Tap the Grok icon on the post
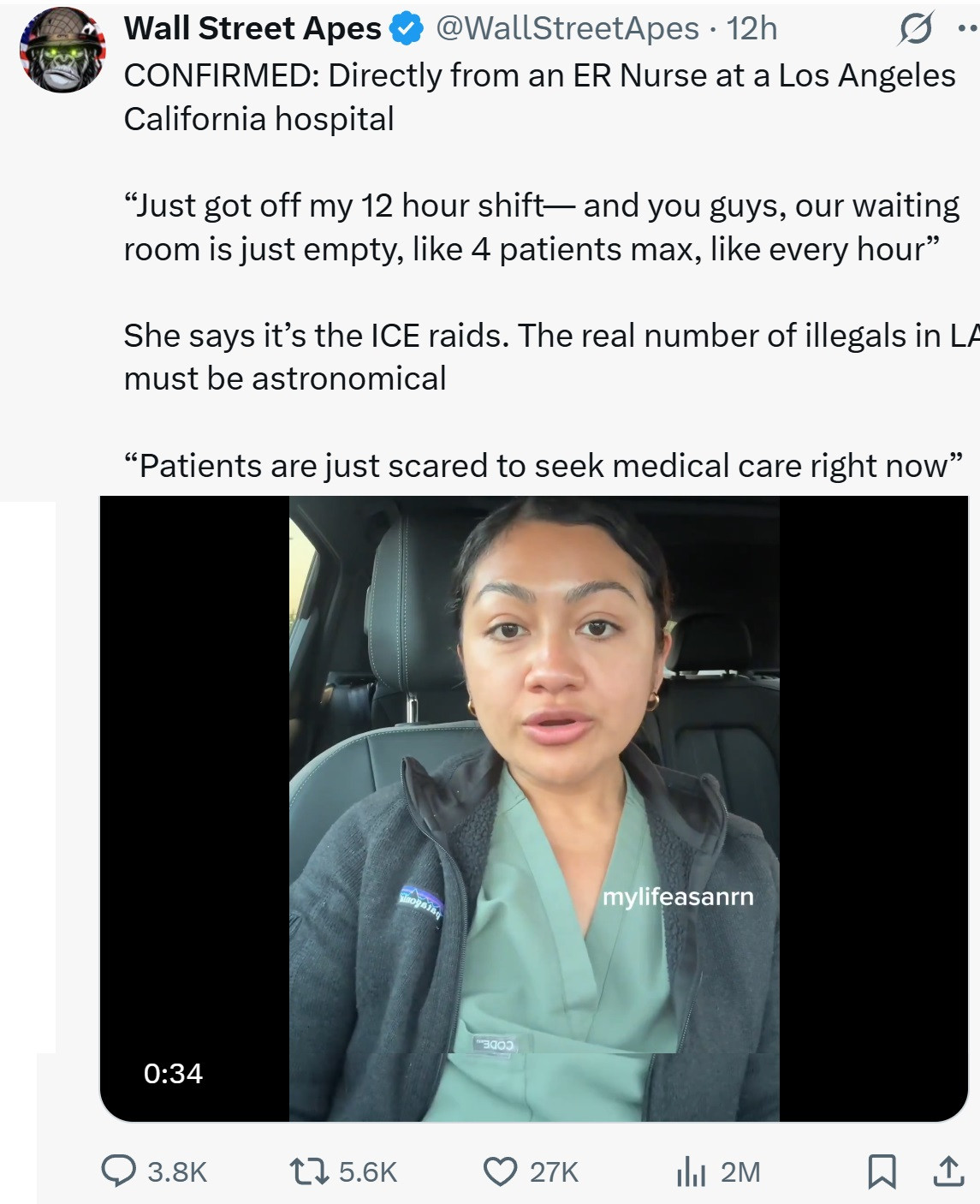This screenshot has height=1204, width=980. point(915,29)
